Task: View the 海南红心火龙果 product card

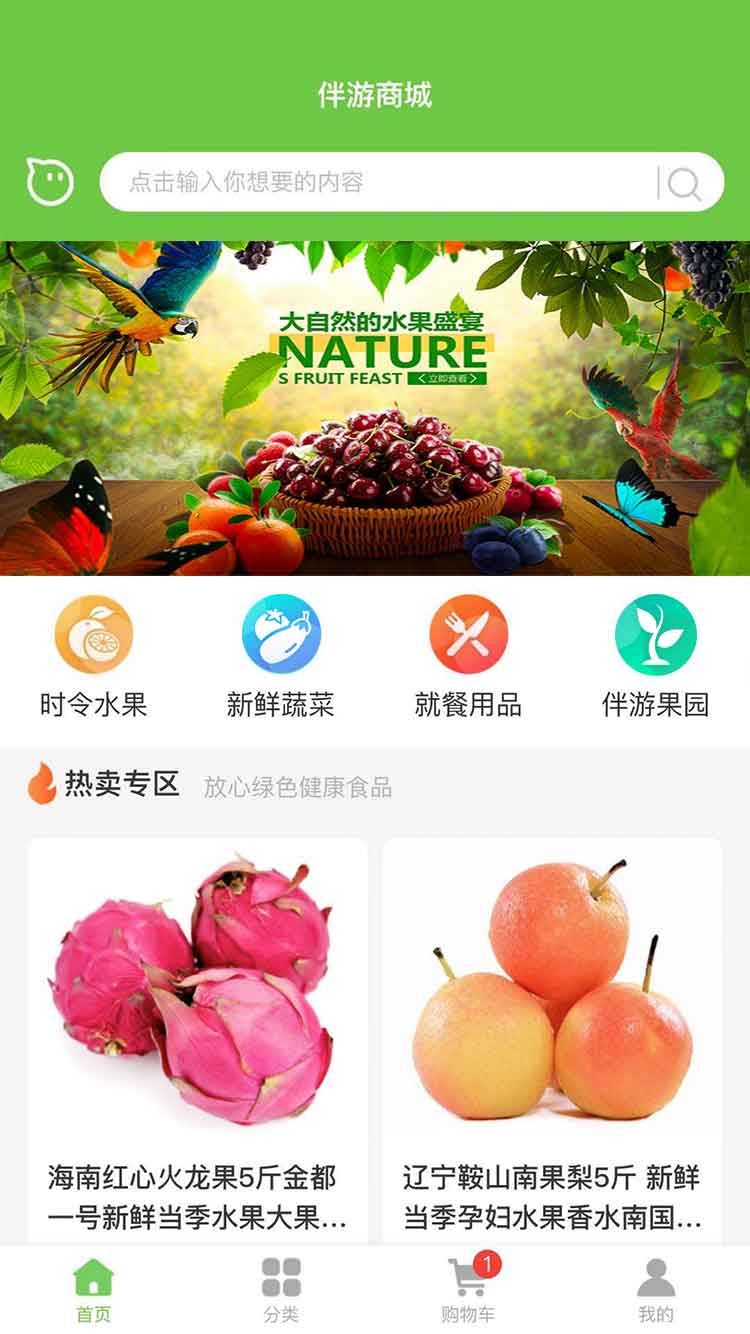Action: tap(197, 1040)
